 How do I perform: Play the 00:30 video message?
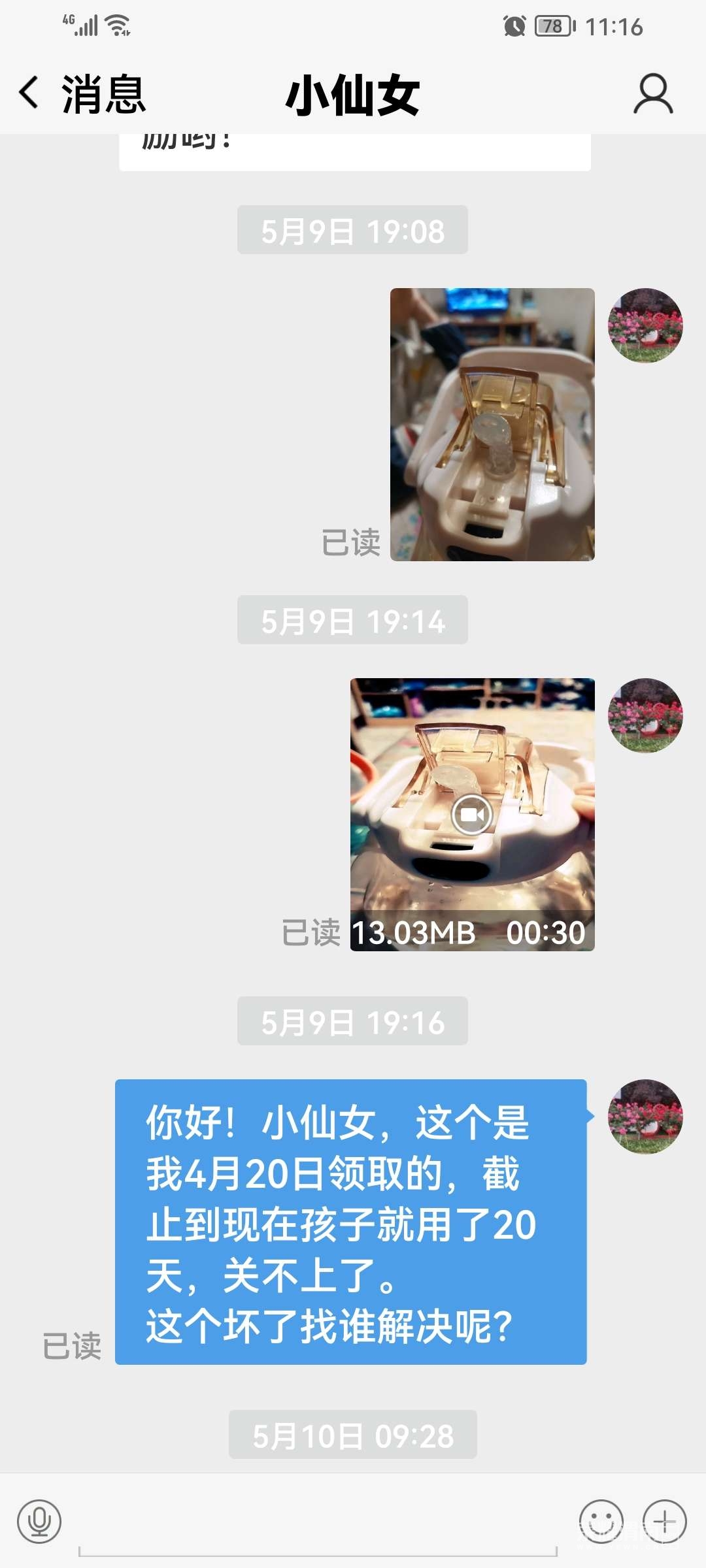click(472, 814)
